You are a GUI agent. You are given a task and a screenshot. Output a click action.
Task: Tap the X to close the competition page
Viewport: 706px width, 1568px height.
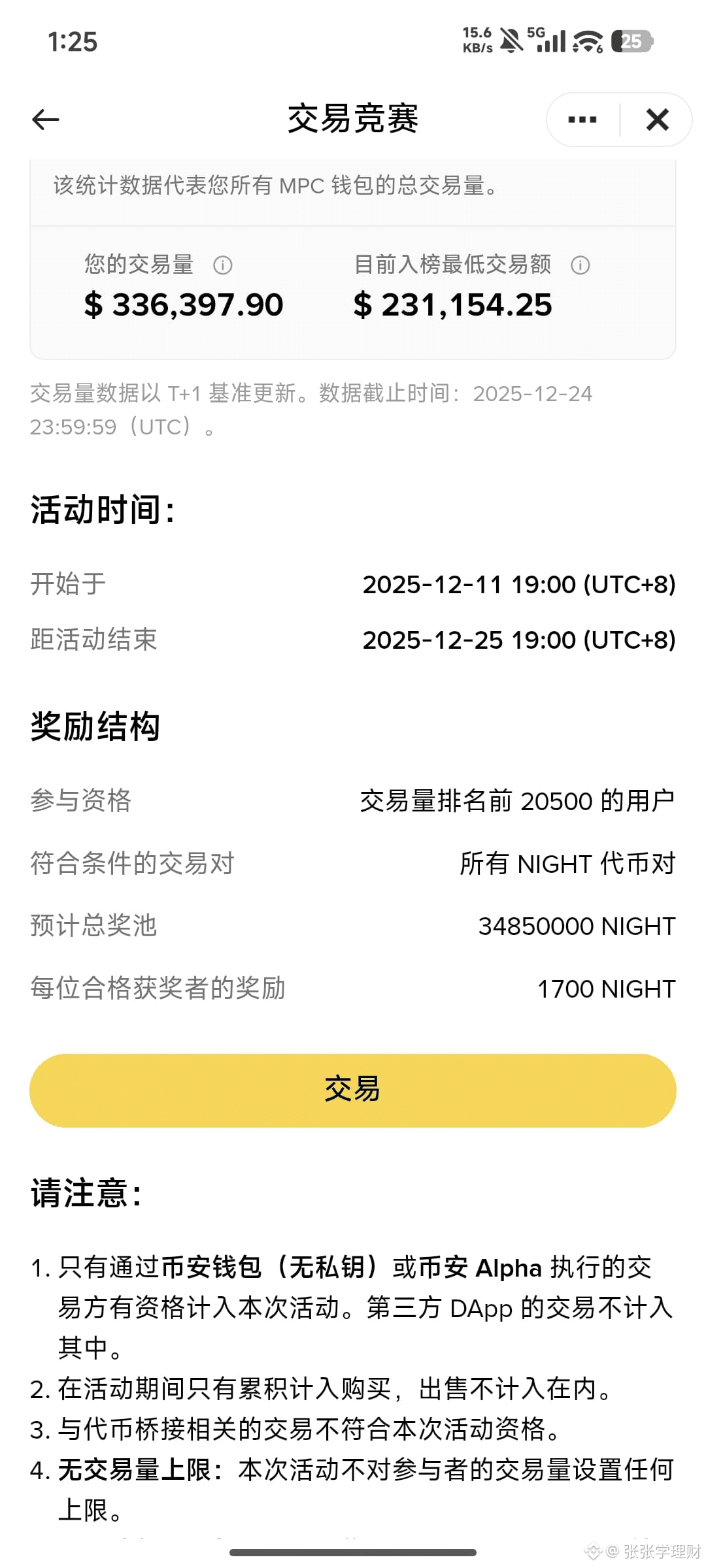[x=657, y=120]
